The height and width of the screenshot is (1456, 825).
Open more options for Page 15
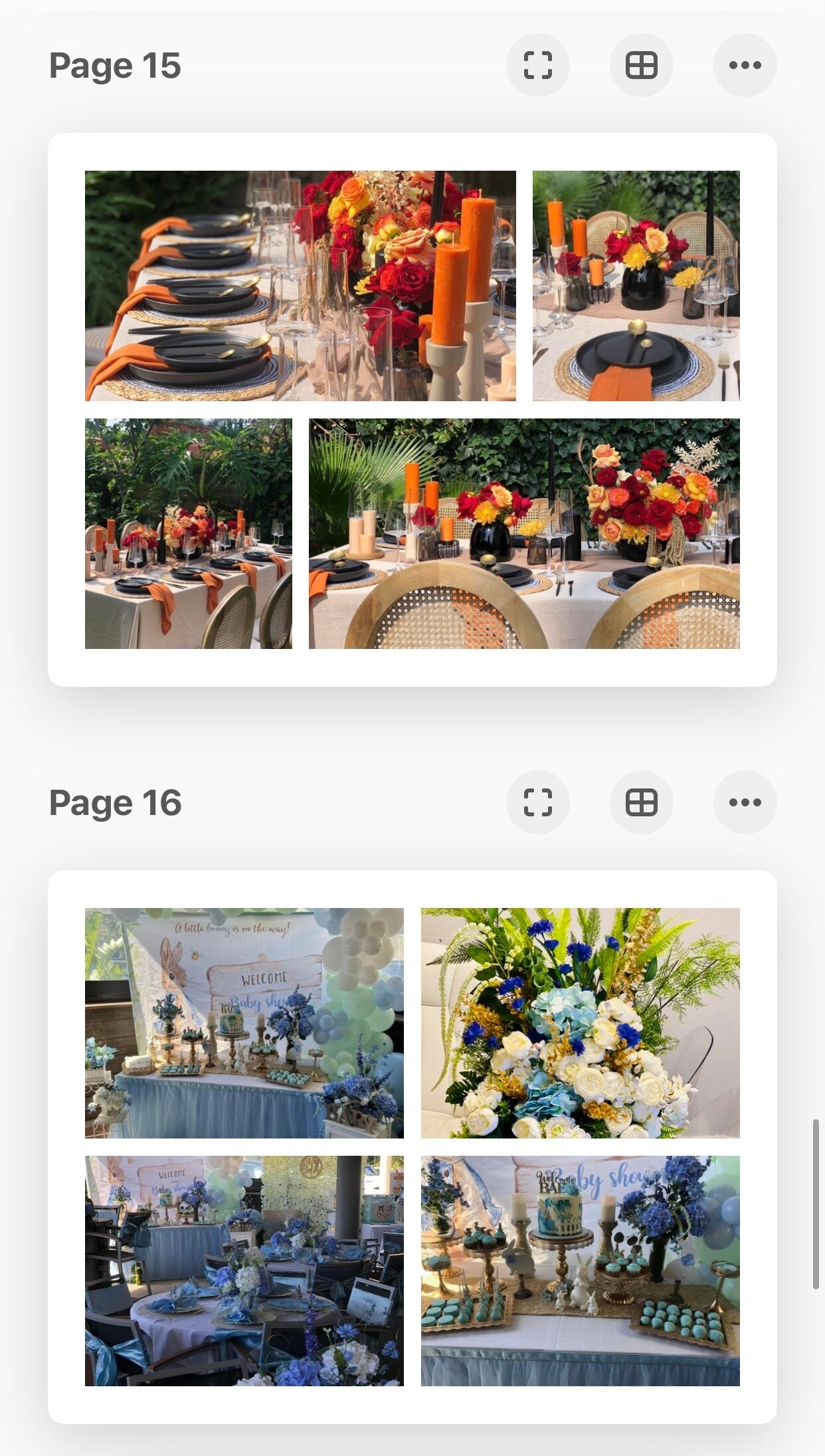click(x=745, y=65)
